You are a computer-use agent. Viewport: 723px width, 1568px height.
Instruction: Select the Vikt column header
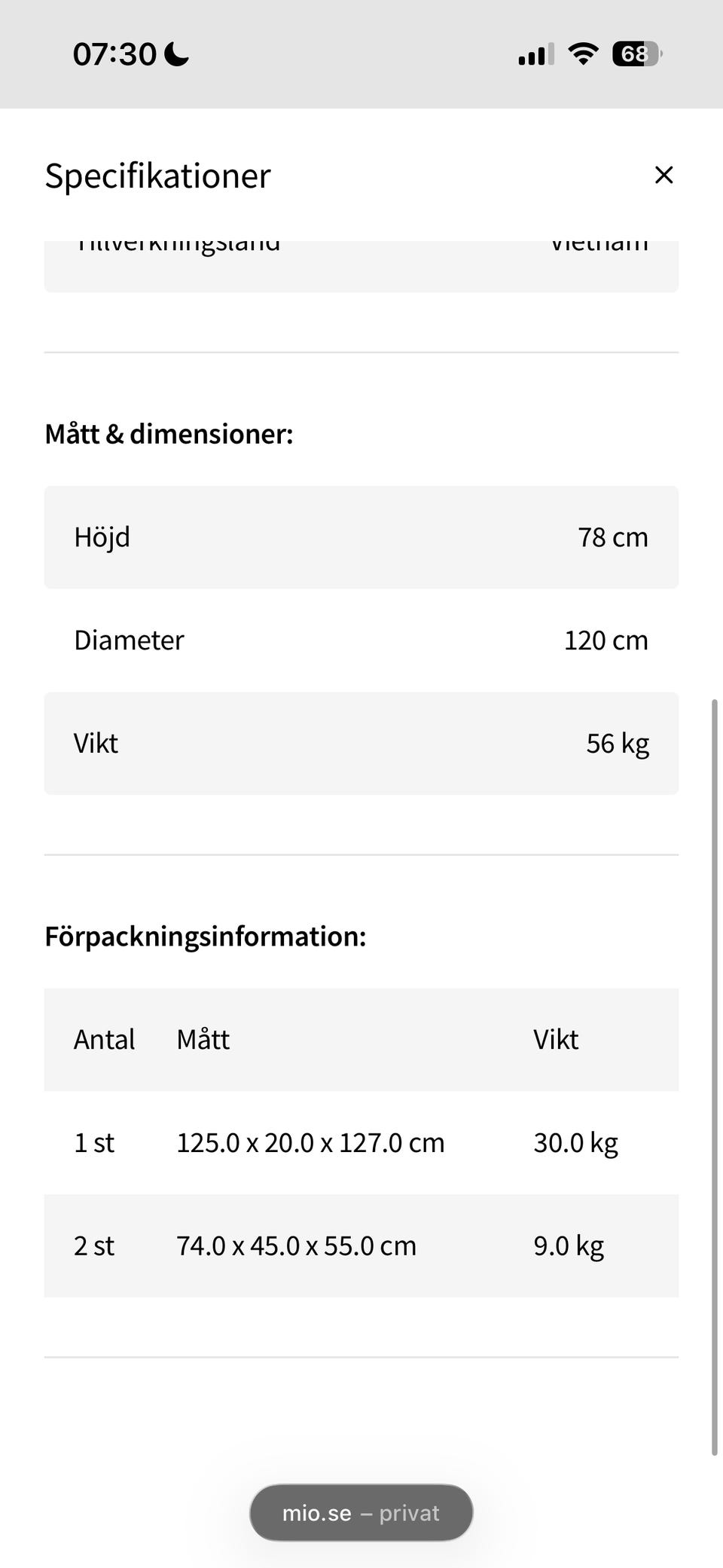555,1039
